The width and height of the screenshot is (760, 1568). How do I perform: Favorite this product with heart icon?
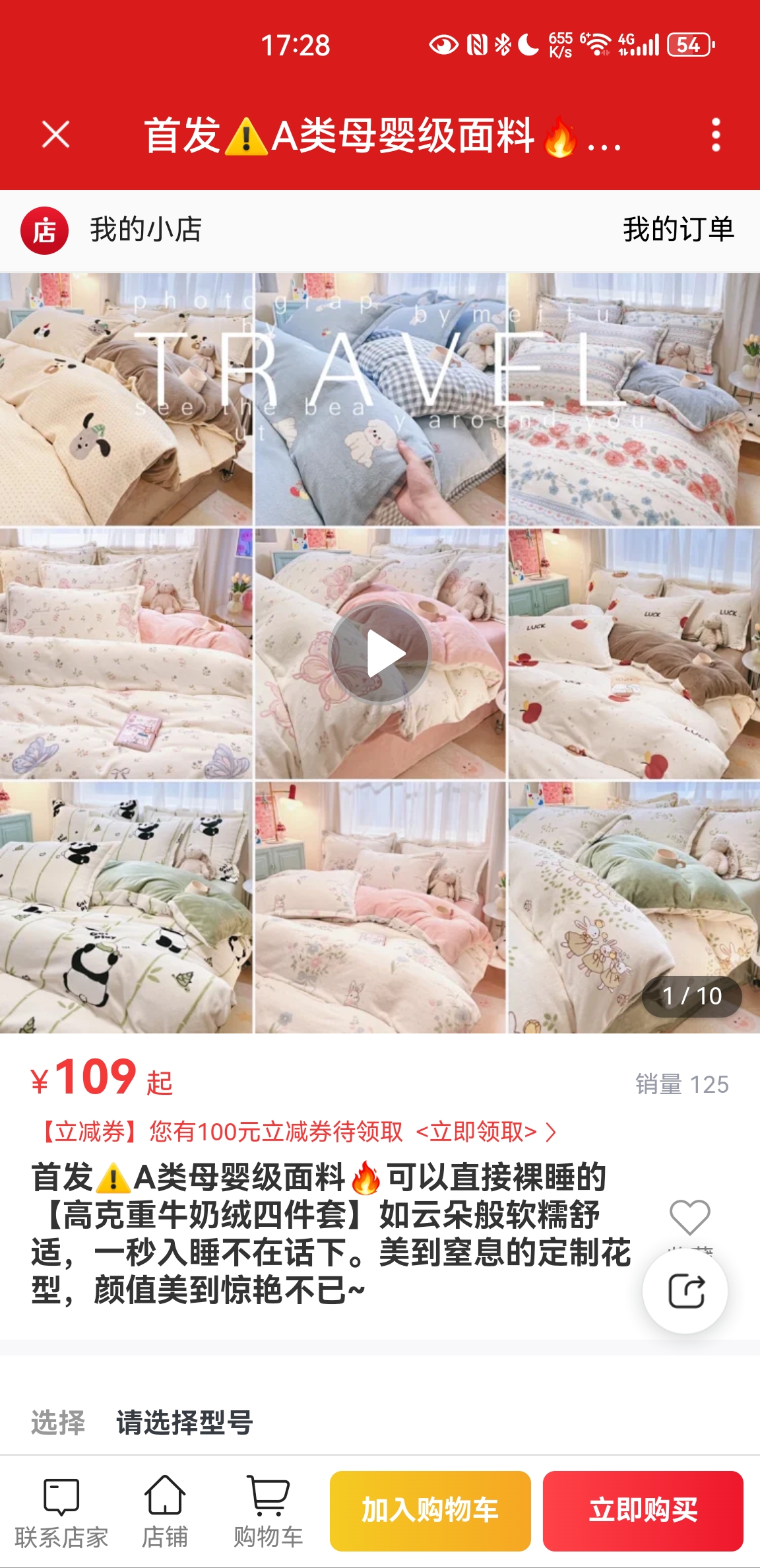[689, 1216]
